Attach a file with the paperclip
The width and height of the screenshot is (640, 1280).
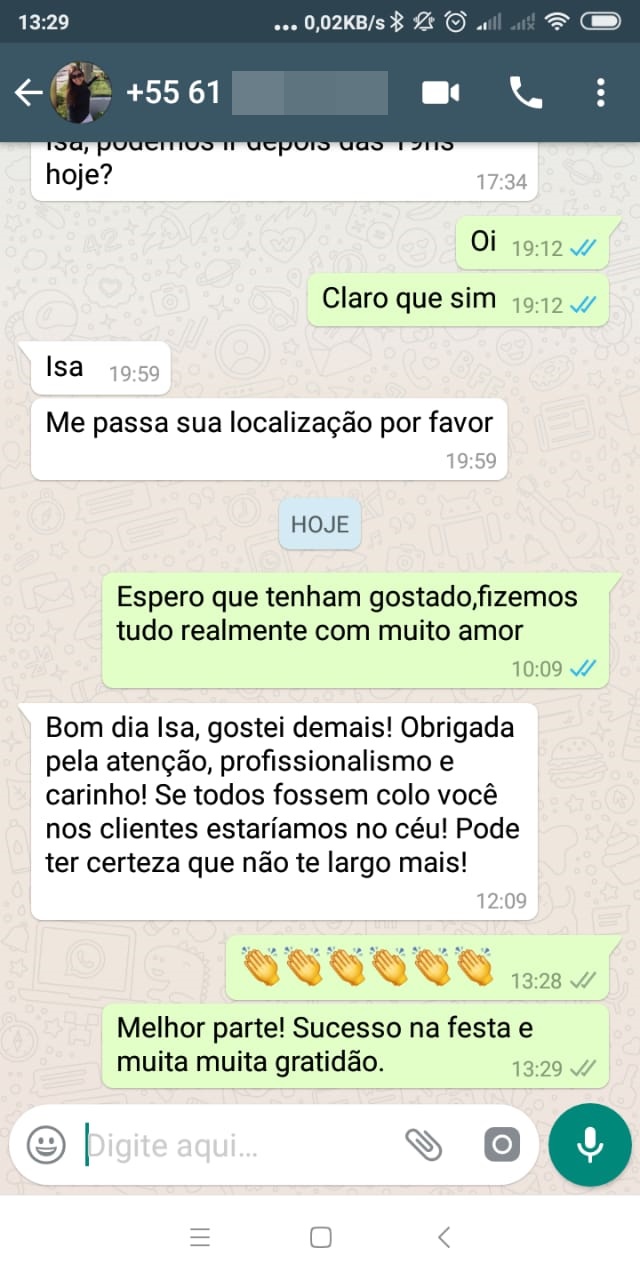point(423,1145)
